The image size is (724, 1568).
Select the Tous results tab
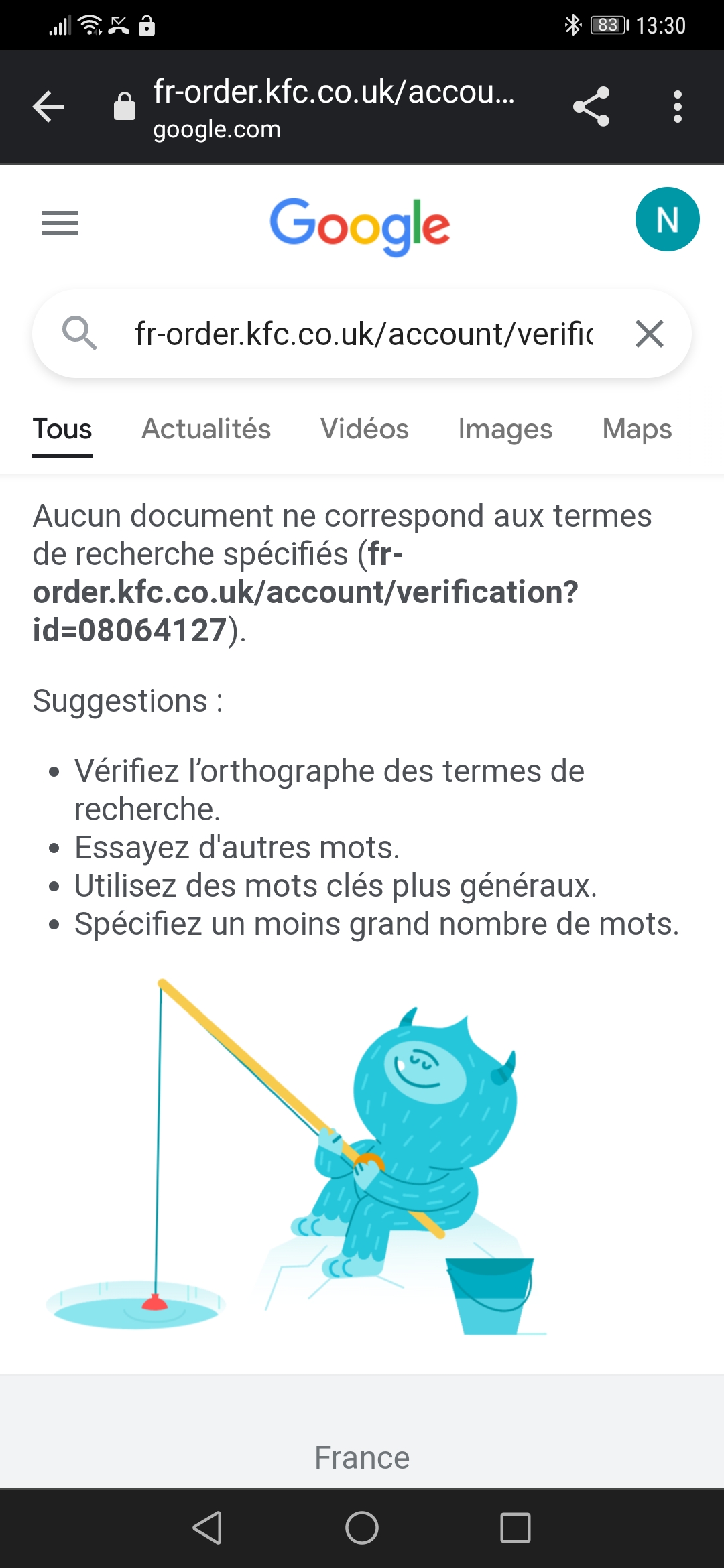(x=62, y=429)
